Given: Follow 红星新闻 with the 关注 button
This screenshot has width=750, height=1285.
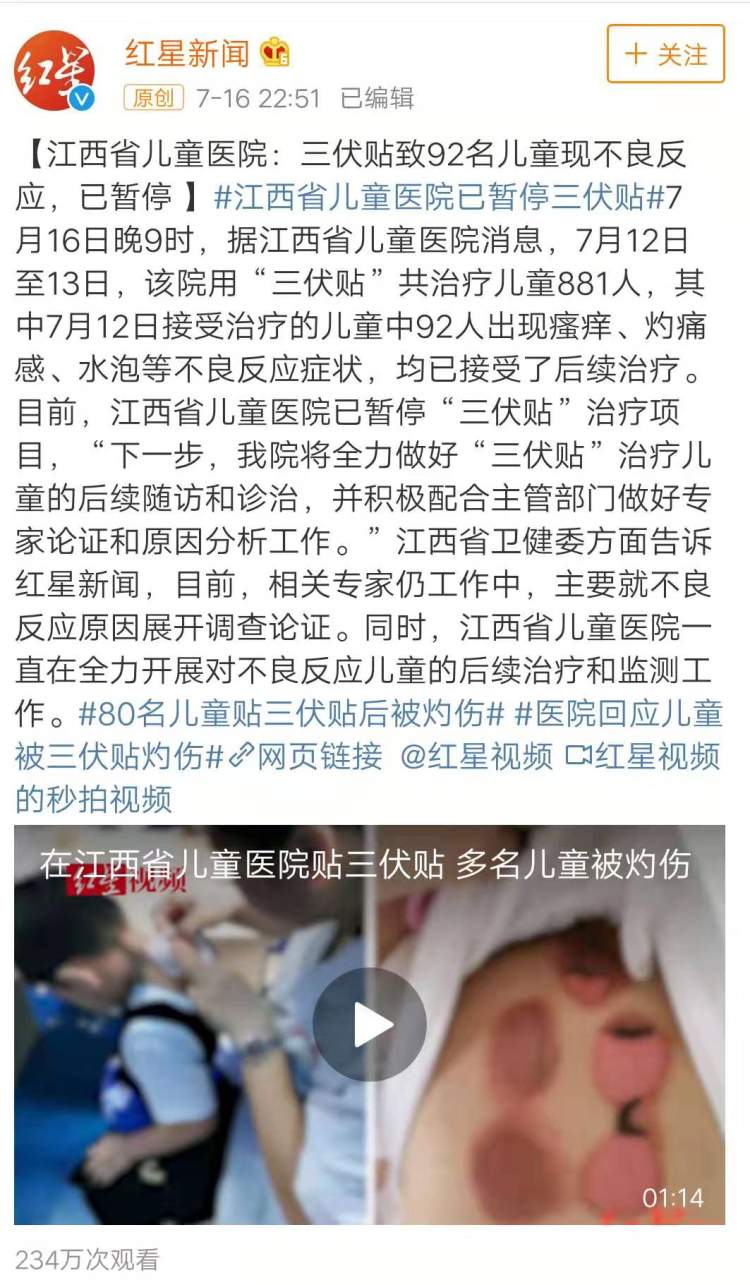Looking at the screenshot, I should tap(665, 54).
